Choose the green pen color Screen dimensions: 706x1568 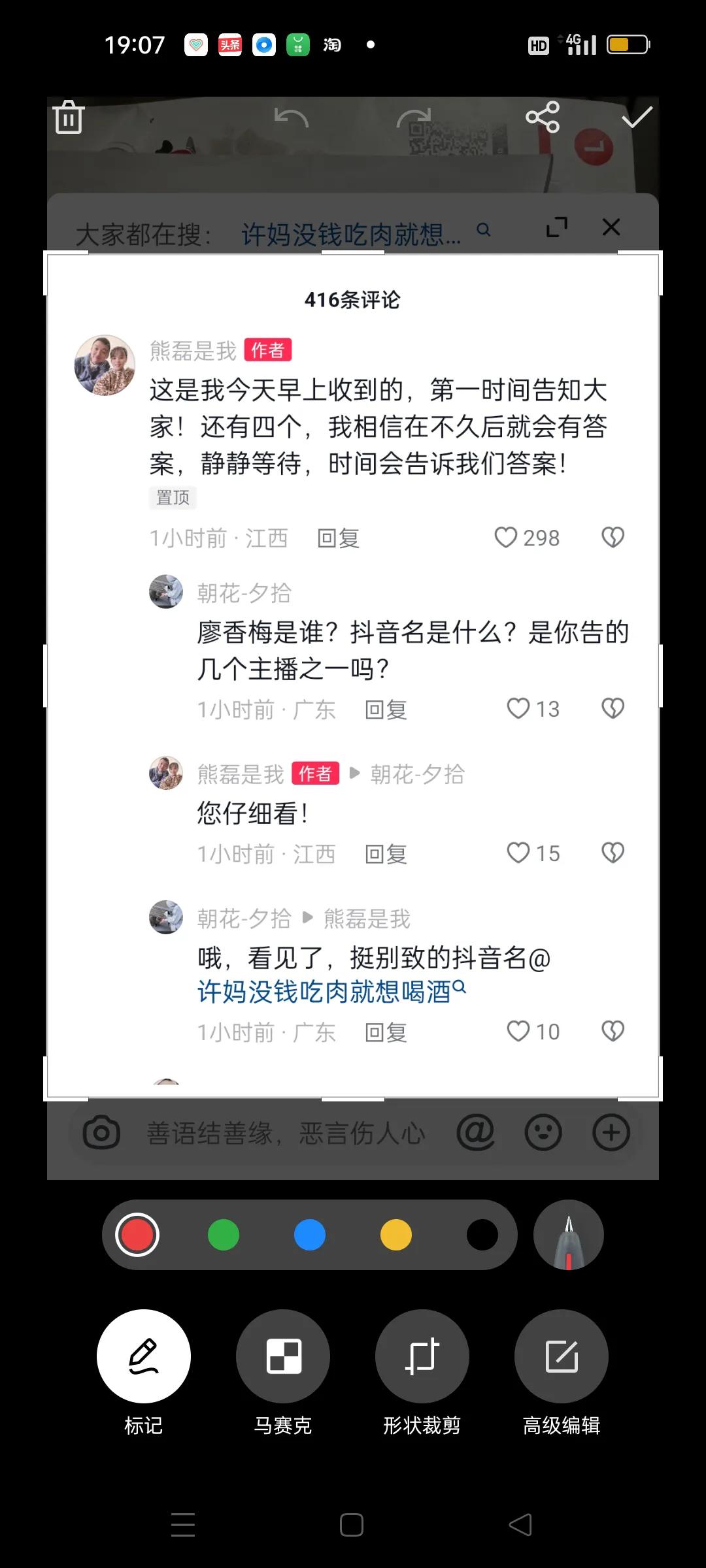coord(224,1235)
